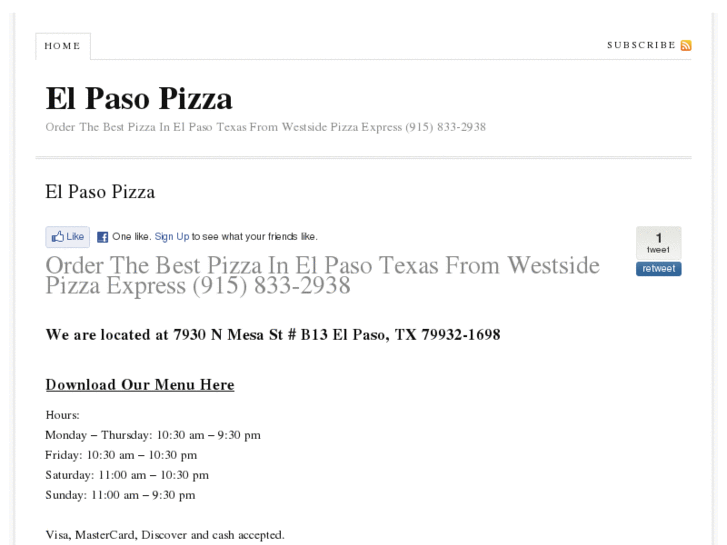
Task: Like this page on Facebook
Action: (x=68, y=237)
